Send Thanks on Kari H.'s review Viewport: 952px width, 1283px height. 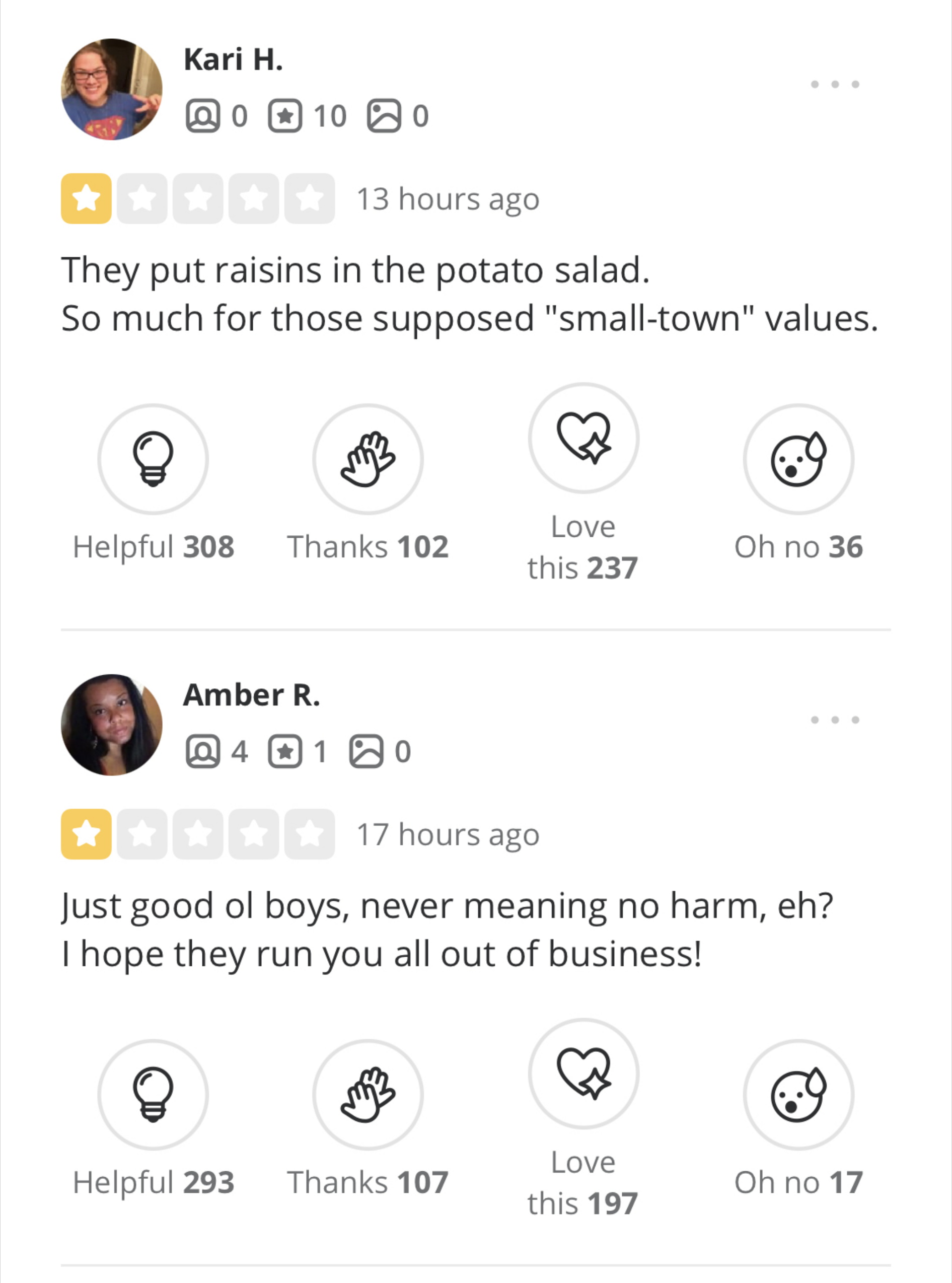tap(368, 459)
